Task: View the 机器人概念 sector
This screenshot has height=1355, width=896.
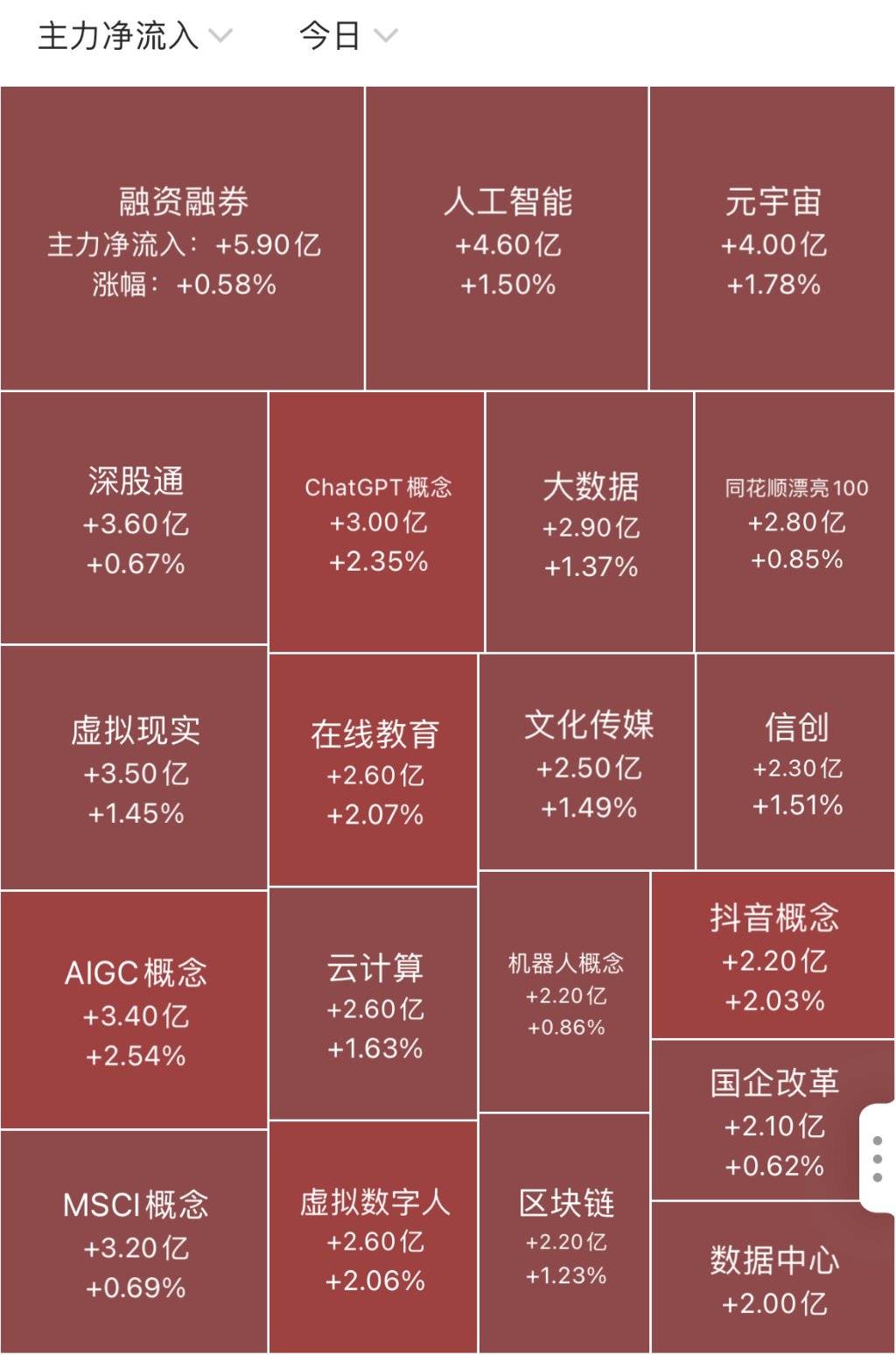Action: tap(564, 992)
